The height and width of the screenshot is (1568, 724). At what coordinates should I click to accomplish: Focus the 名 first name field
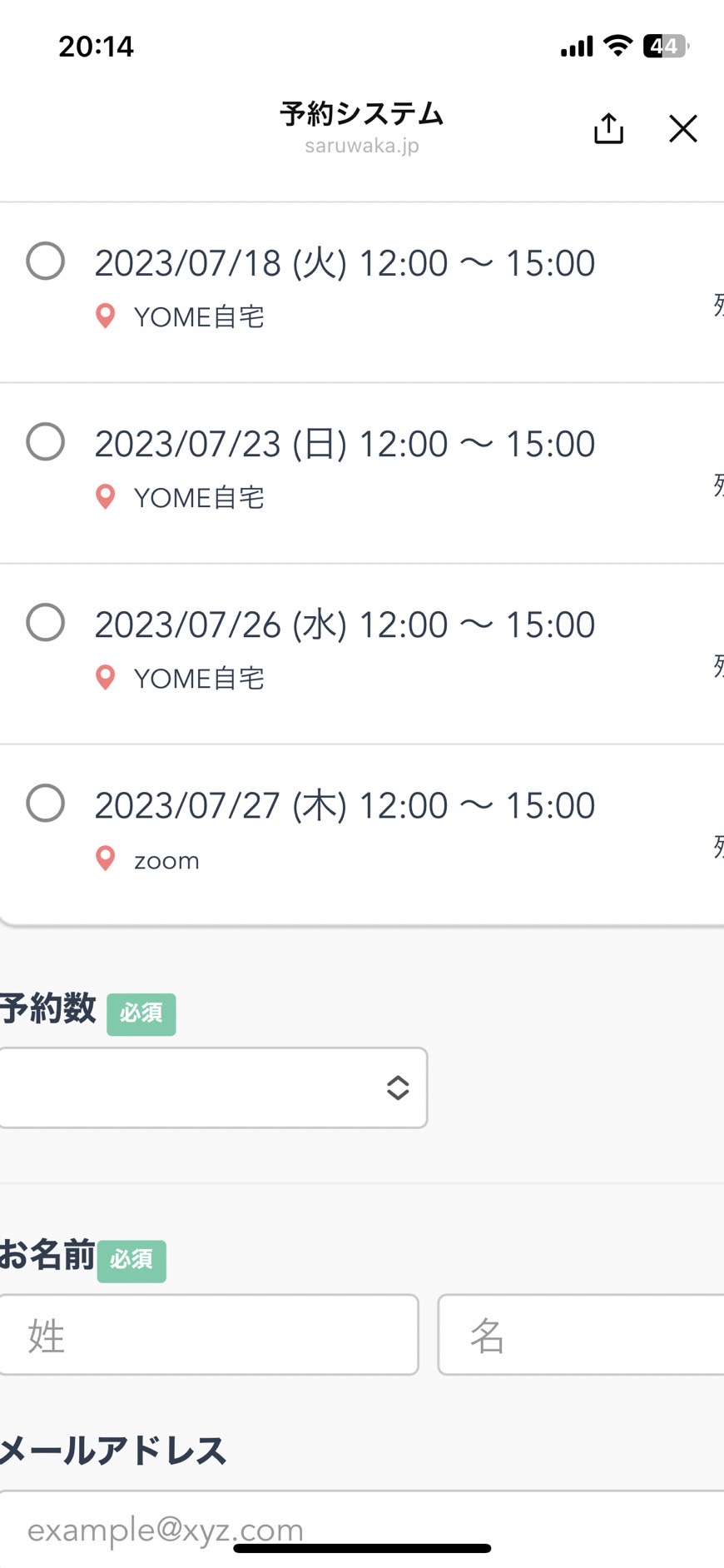581,1335
